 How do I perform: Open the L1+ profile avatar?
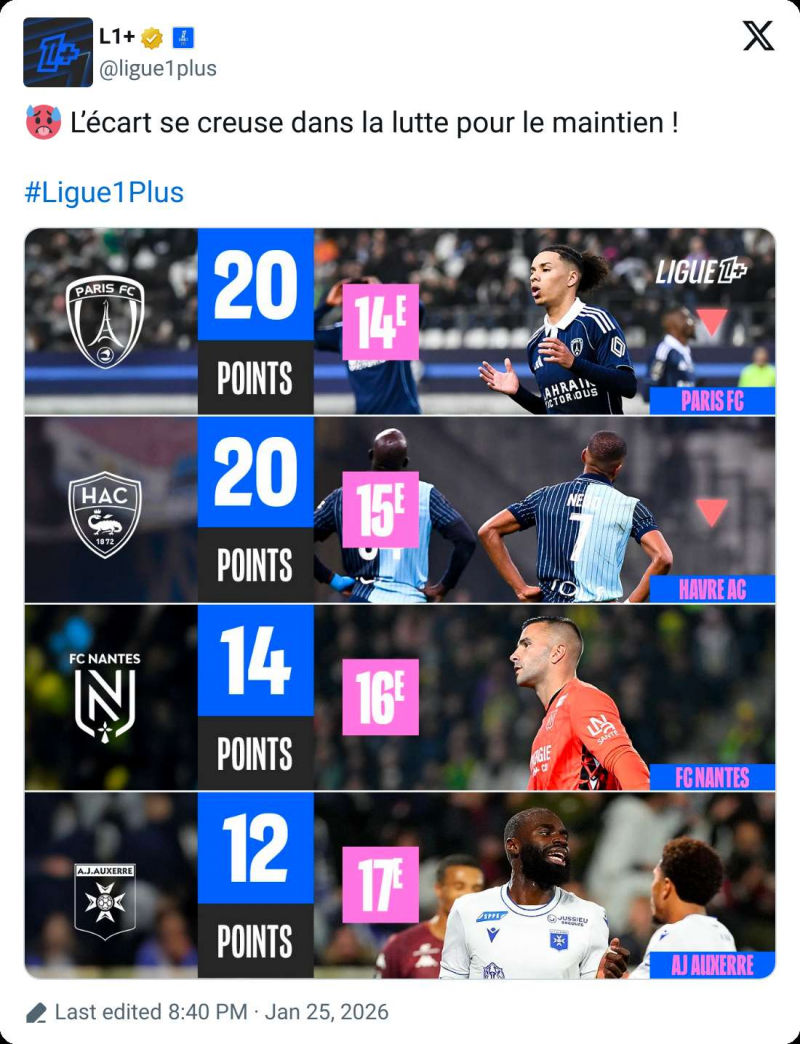pyautogui.click(x=58, y=52)
